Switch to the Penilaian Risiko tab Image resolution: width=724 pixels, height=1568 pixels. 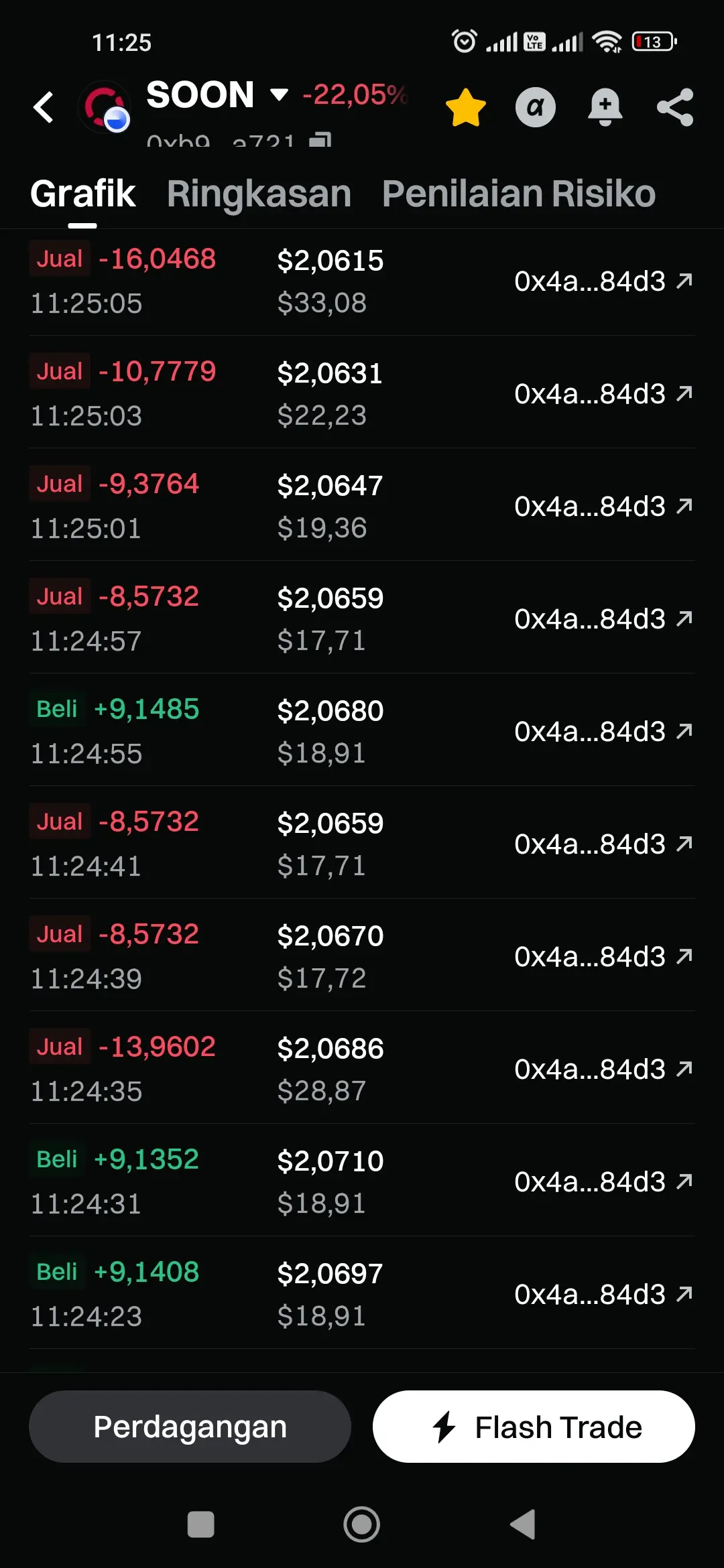click(518, 194)
